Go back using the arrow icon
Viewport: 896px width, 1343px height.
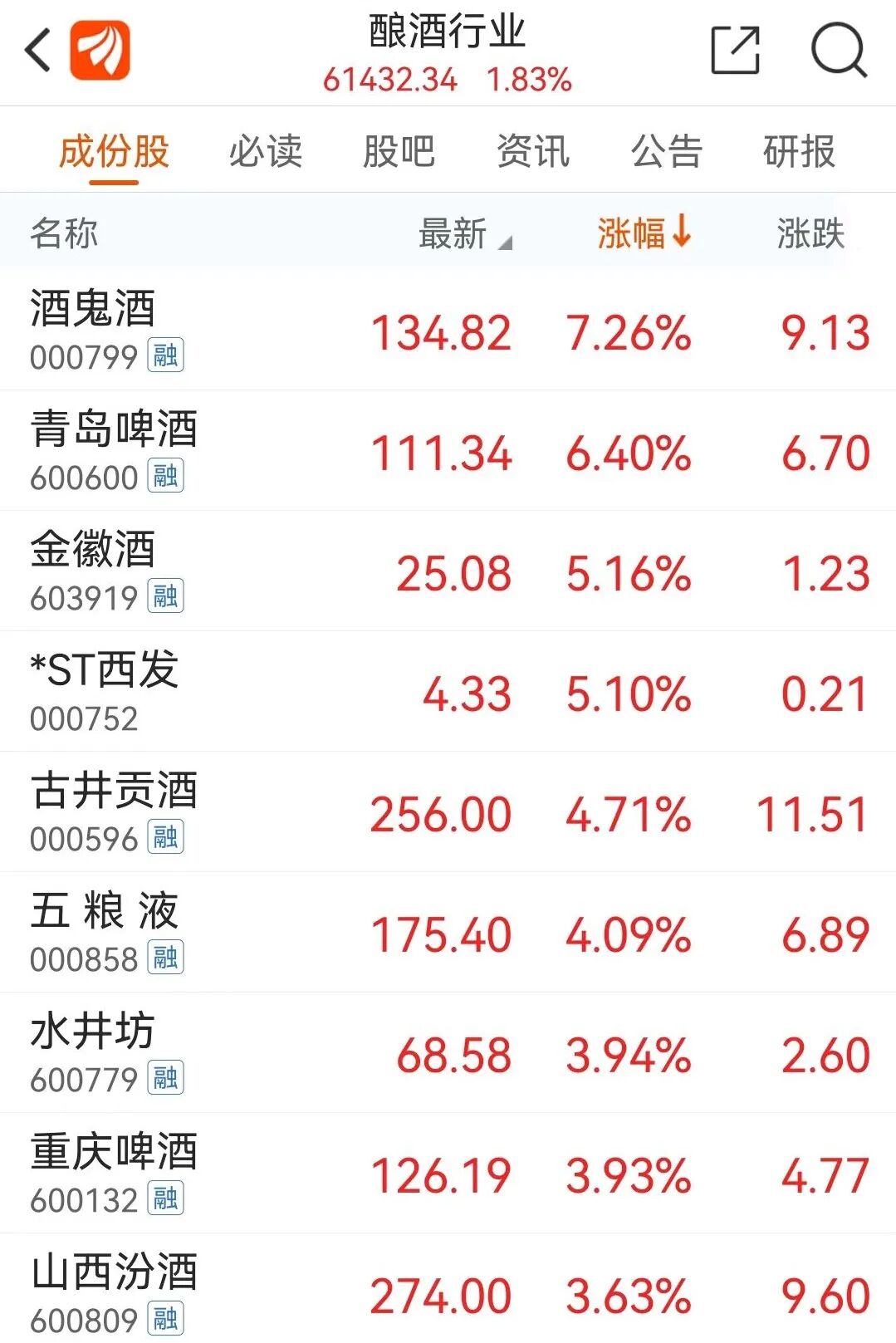[x=38, y=51]
